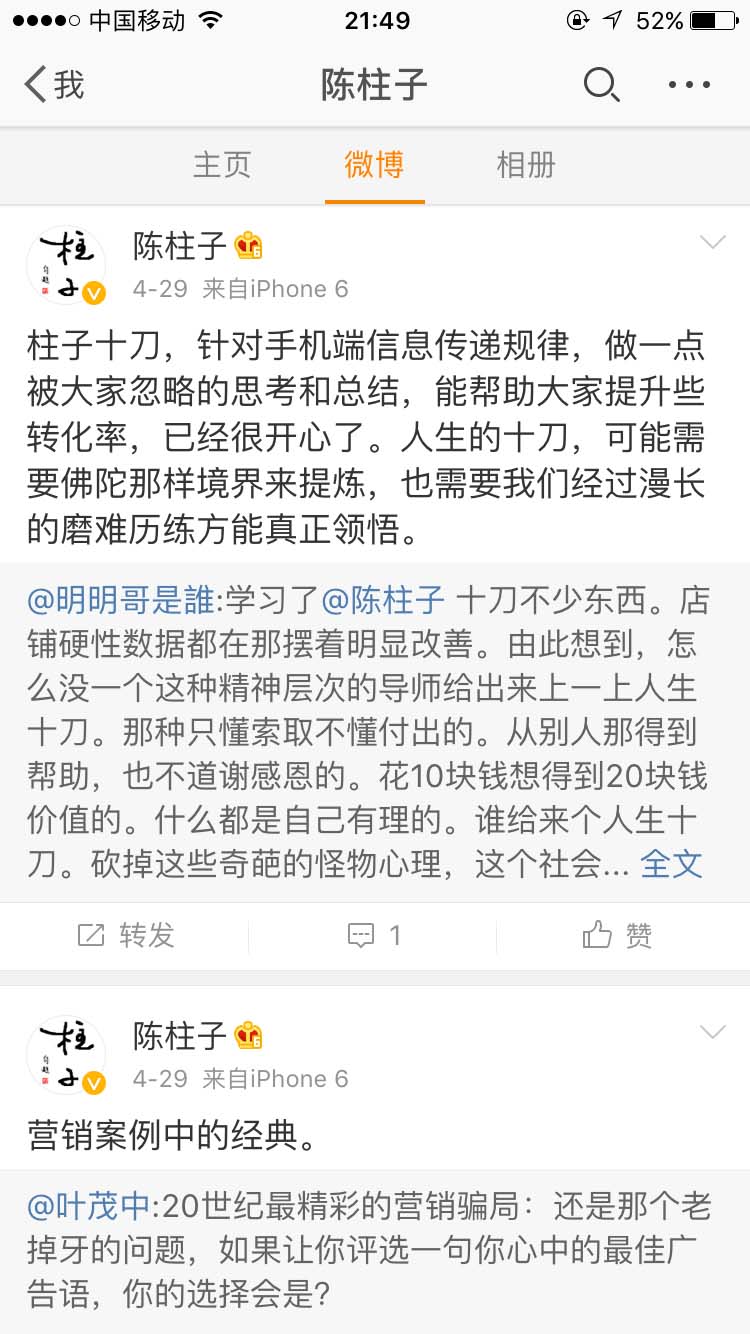Switch to the 主页 tab
Viewport: 750px width, 1334px height.
222,165
